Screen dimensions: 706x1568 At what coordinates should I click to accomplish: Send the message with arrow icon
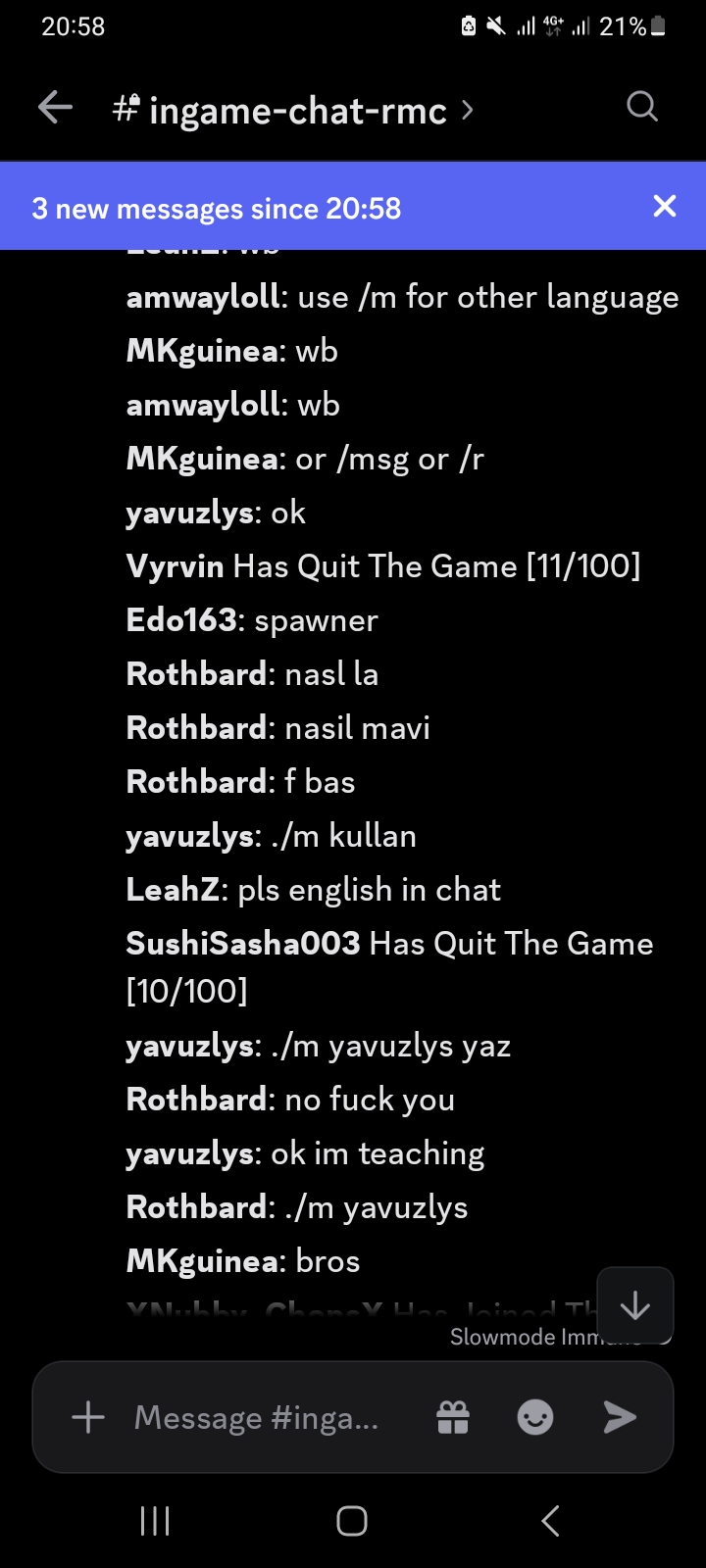[x=620, y=1417]
